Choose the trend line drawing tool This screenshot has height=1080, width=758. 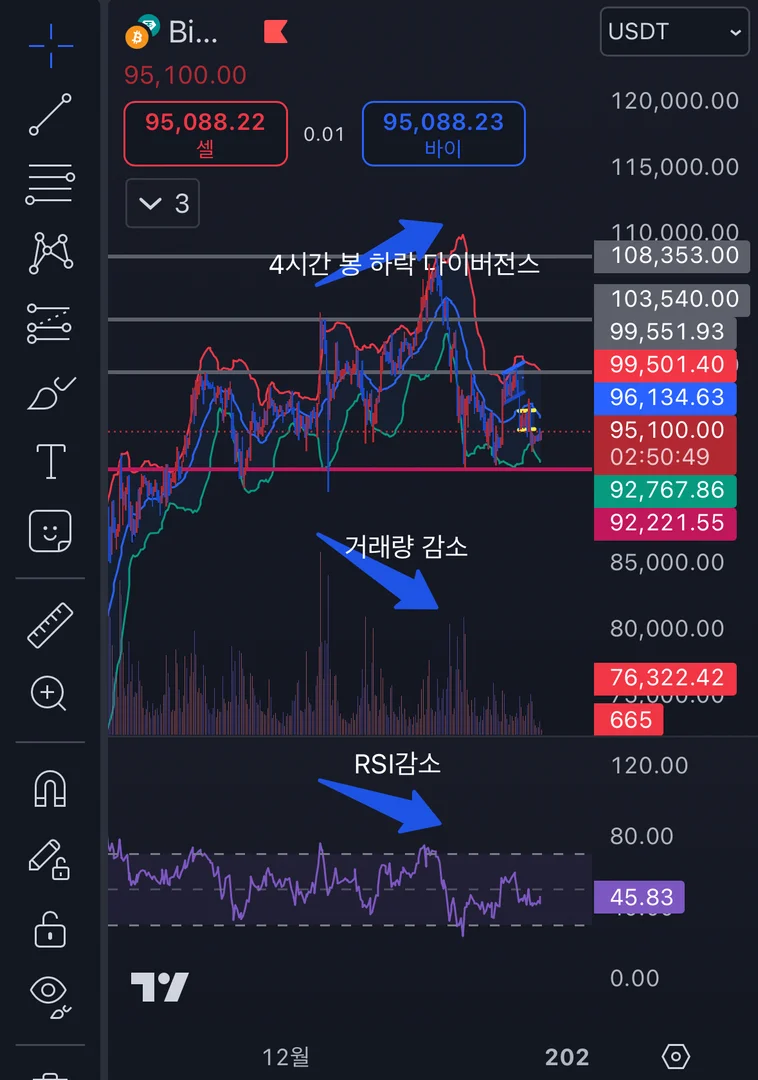click(x=50, y=114)
